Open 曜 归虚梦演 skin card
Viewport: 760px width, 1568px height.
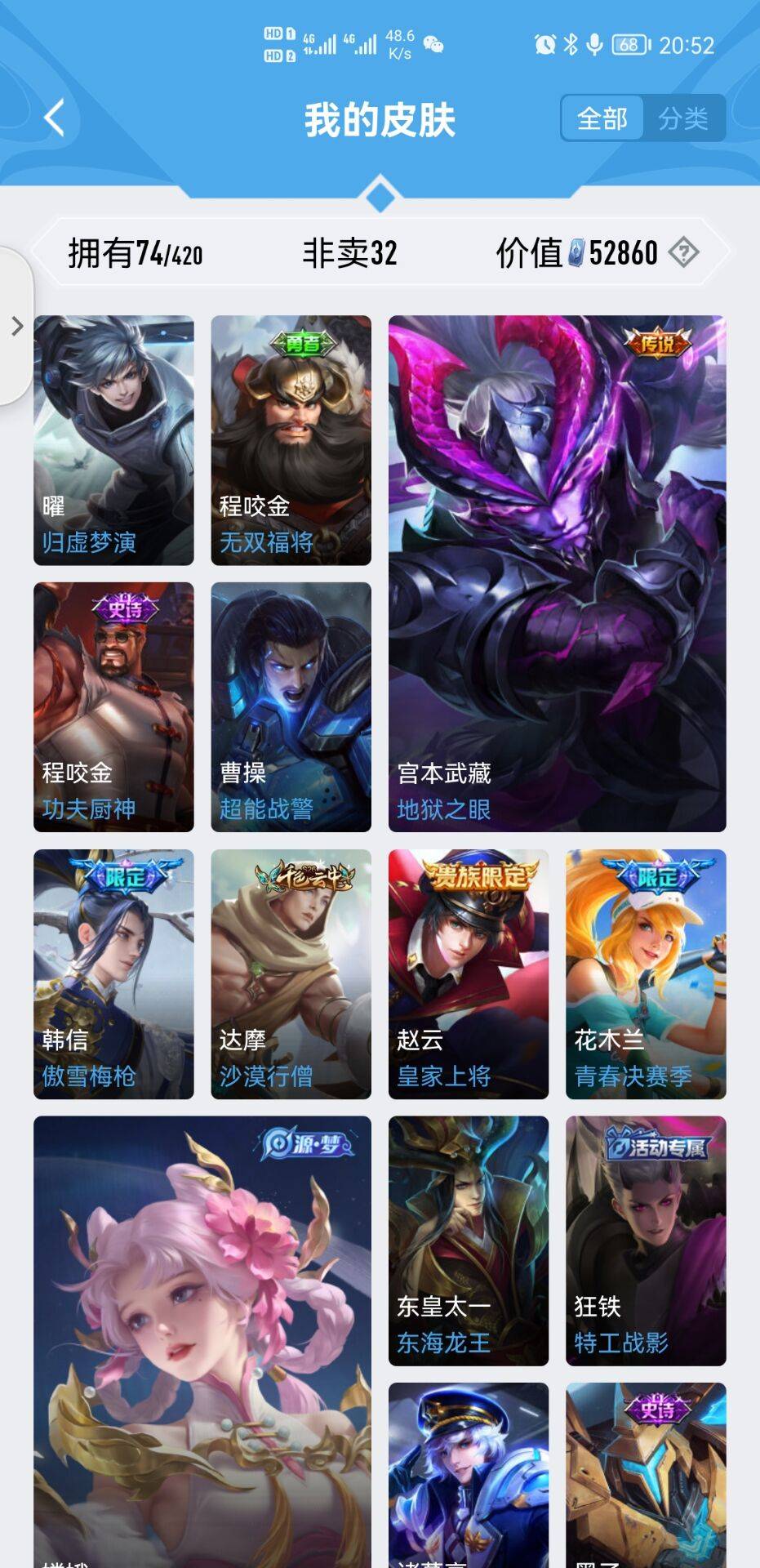(x=113, y=440)
